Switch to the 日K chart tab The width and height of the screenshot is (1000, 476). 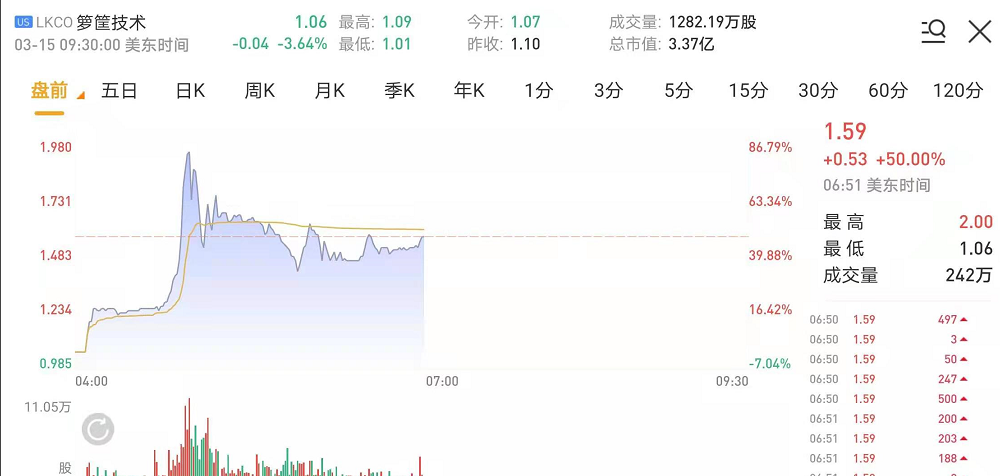pyautogui.click(x=190, y=91)
